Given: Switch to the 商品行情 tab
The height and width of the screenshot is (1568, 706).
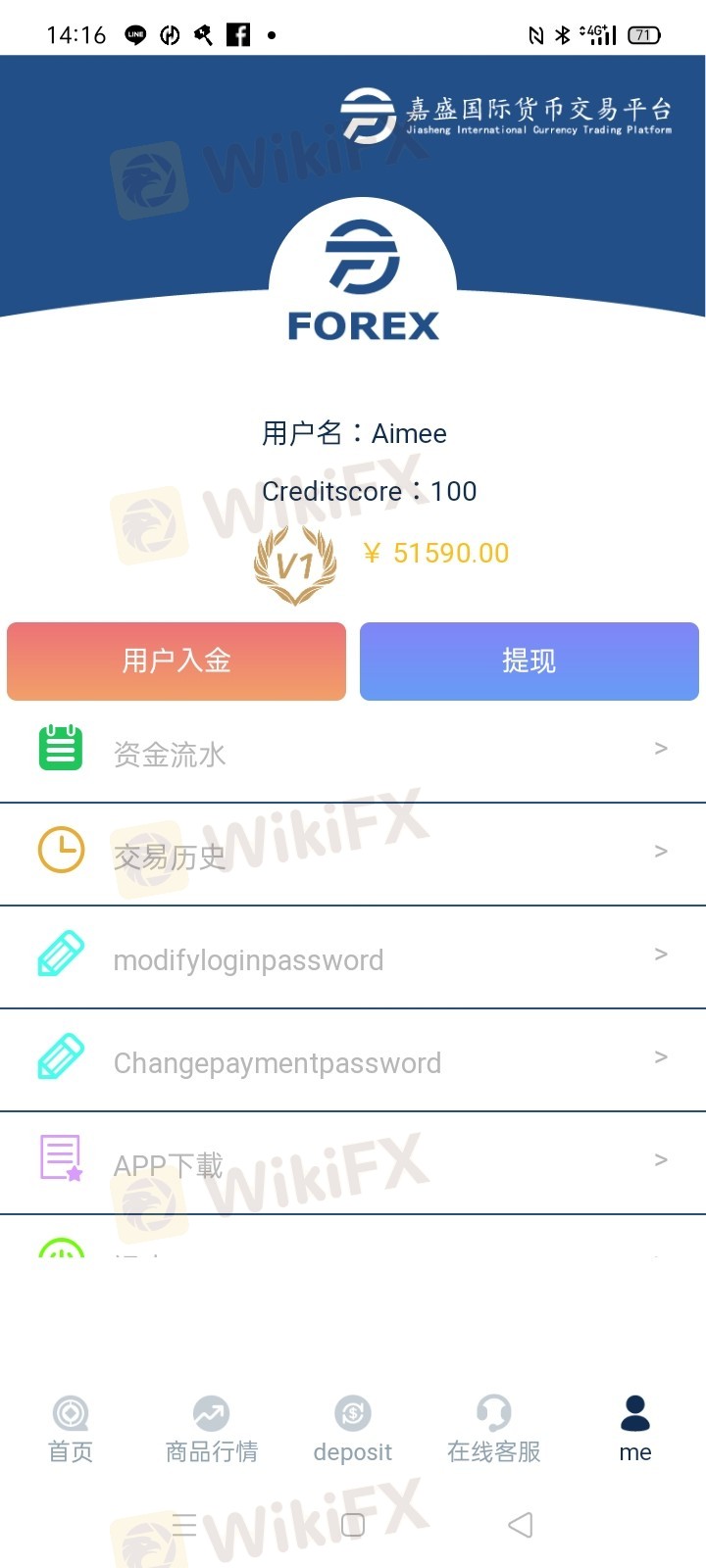Looking at the screenshot, I should pyautogui.click(x=212, y=1430).
